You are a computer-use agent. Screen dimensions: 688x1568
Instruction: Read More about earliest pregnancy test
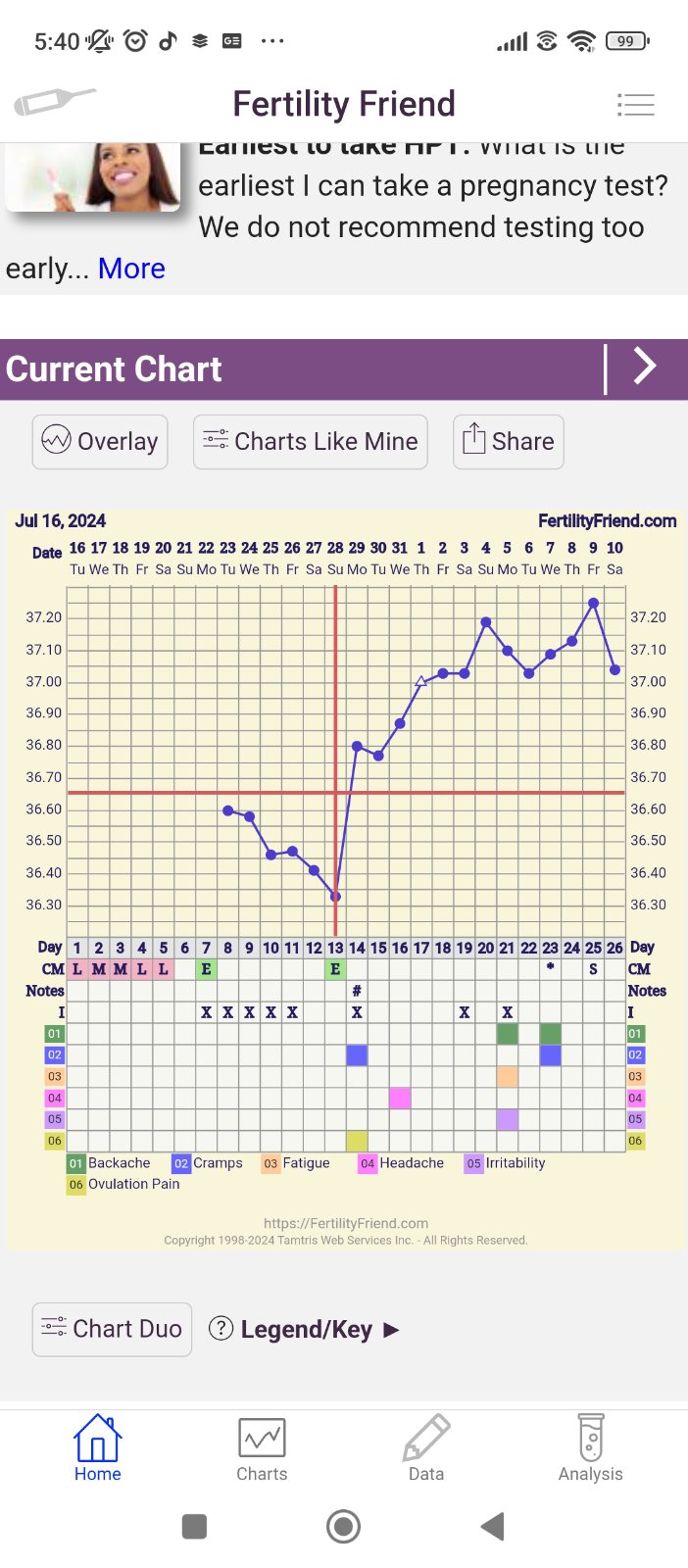[131, 269]
